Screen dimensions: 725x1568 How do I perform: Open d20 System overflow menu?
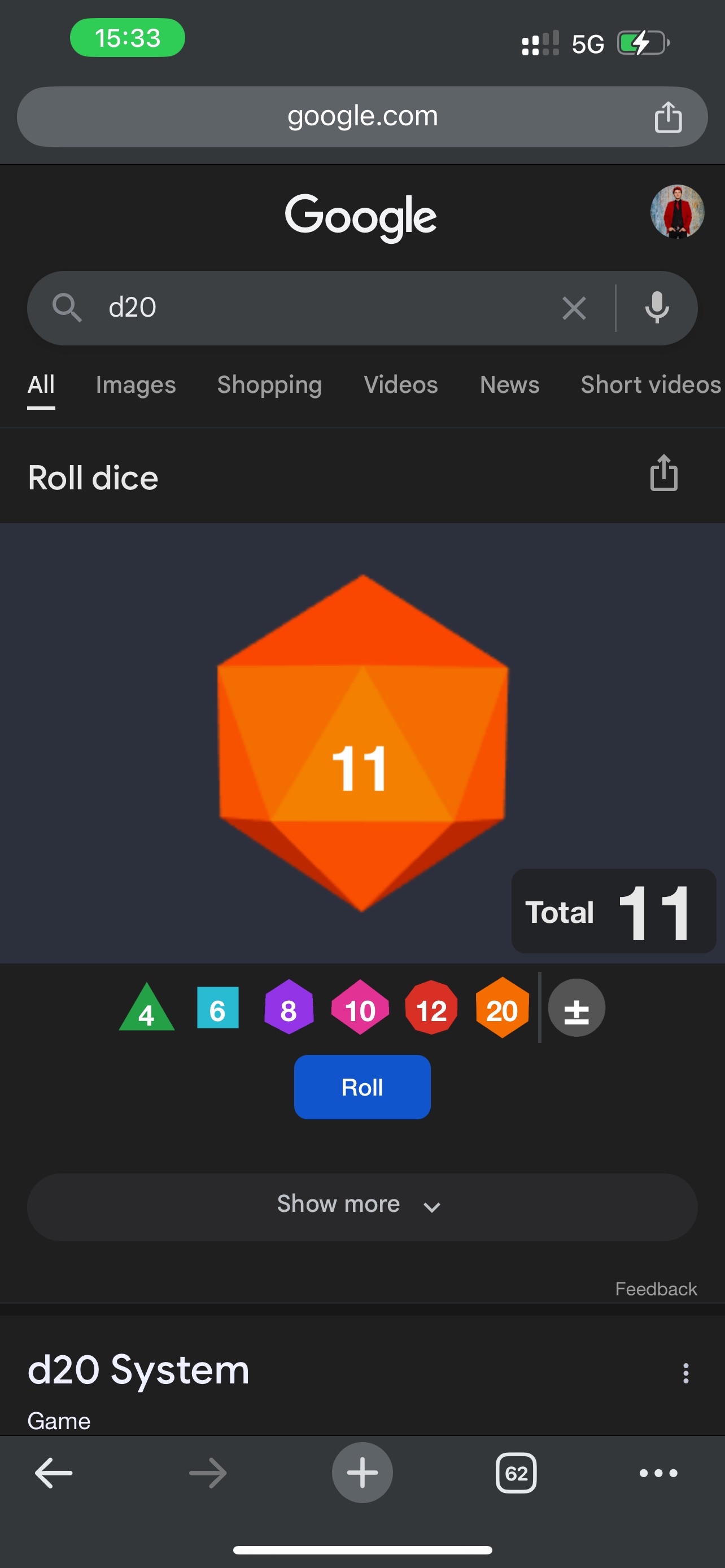coord(685,1373)
